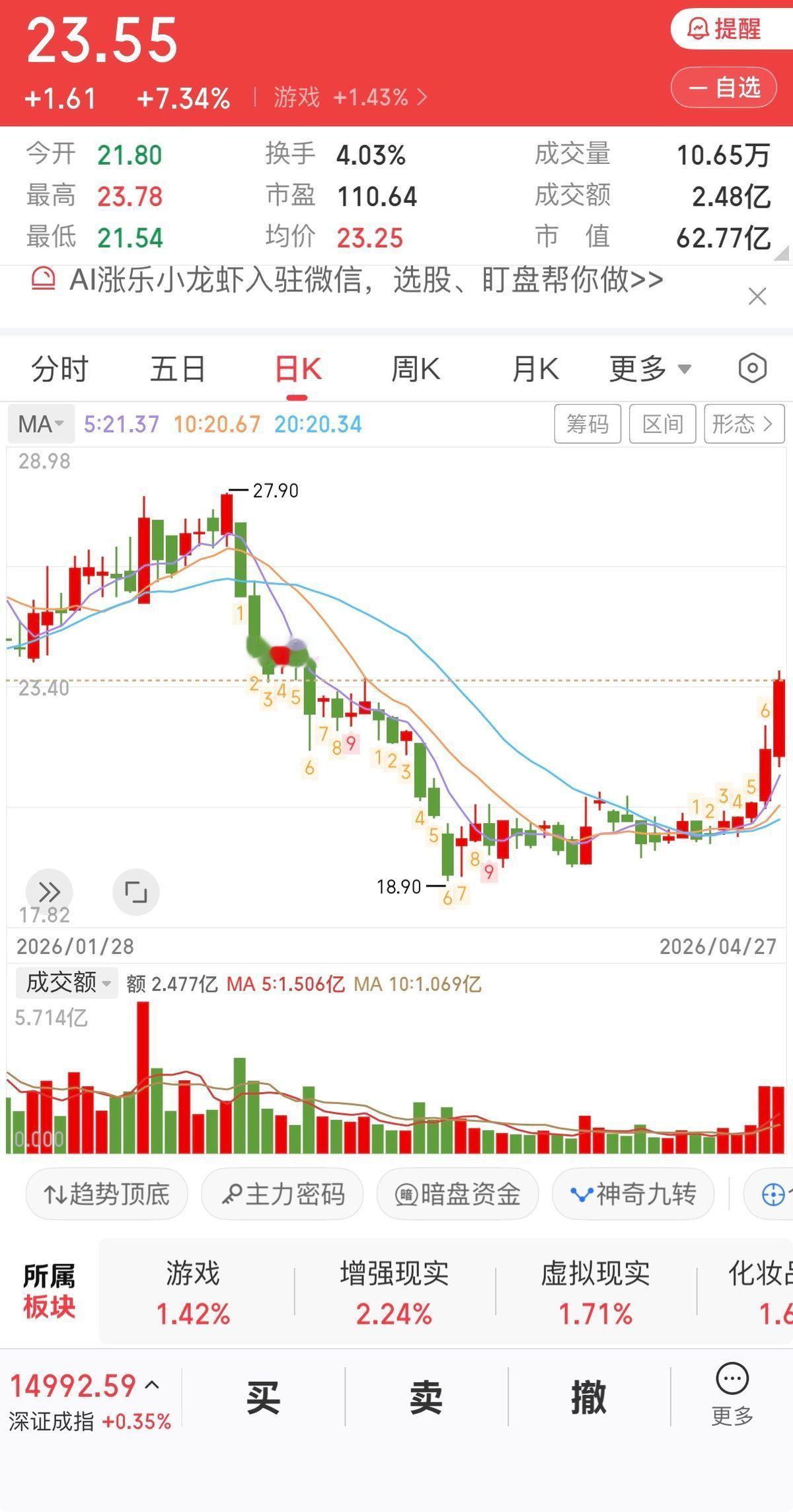Open the 趋势顶底 analysis tool
Screen dimensions: 793x1512
[x=108, y=1194]
